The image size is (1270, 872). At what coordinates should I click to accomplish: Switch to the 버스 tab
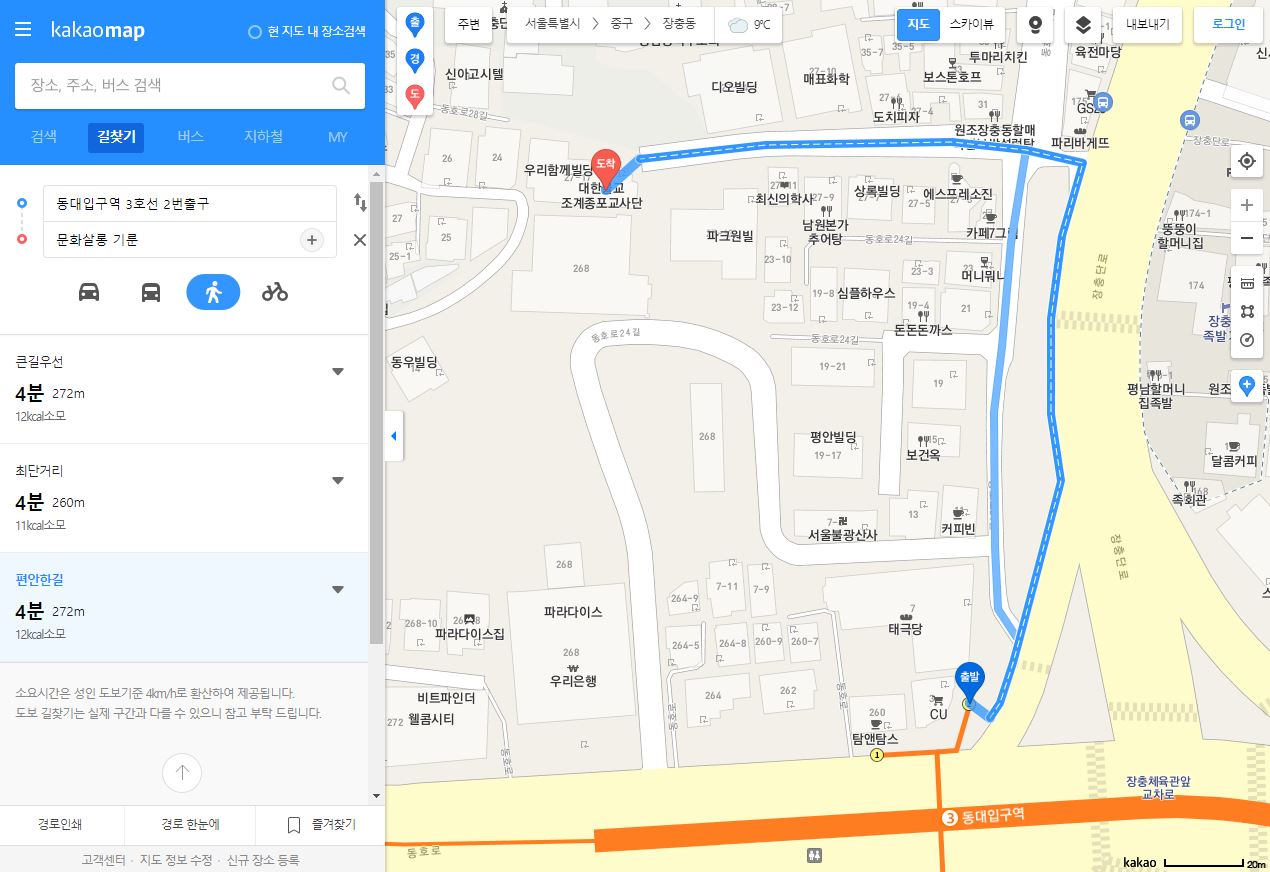coord(191,136)
